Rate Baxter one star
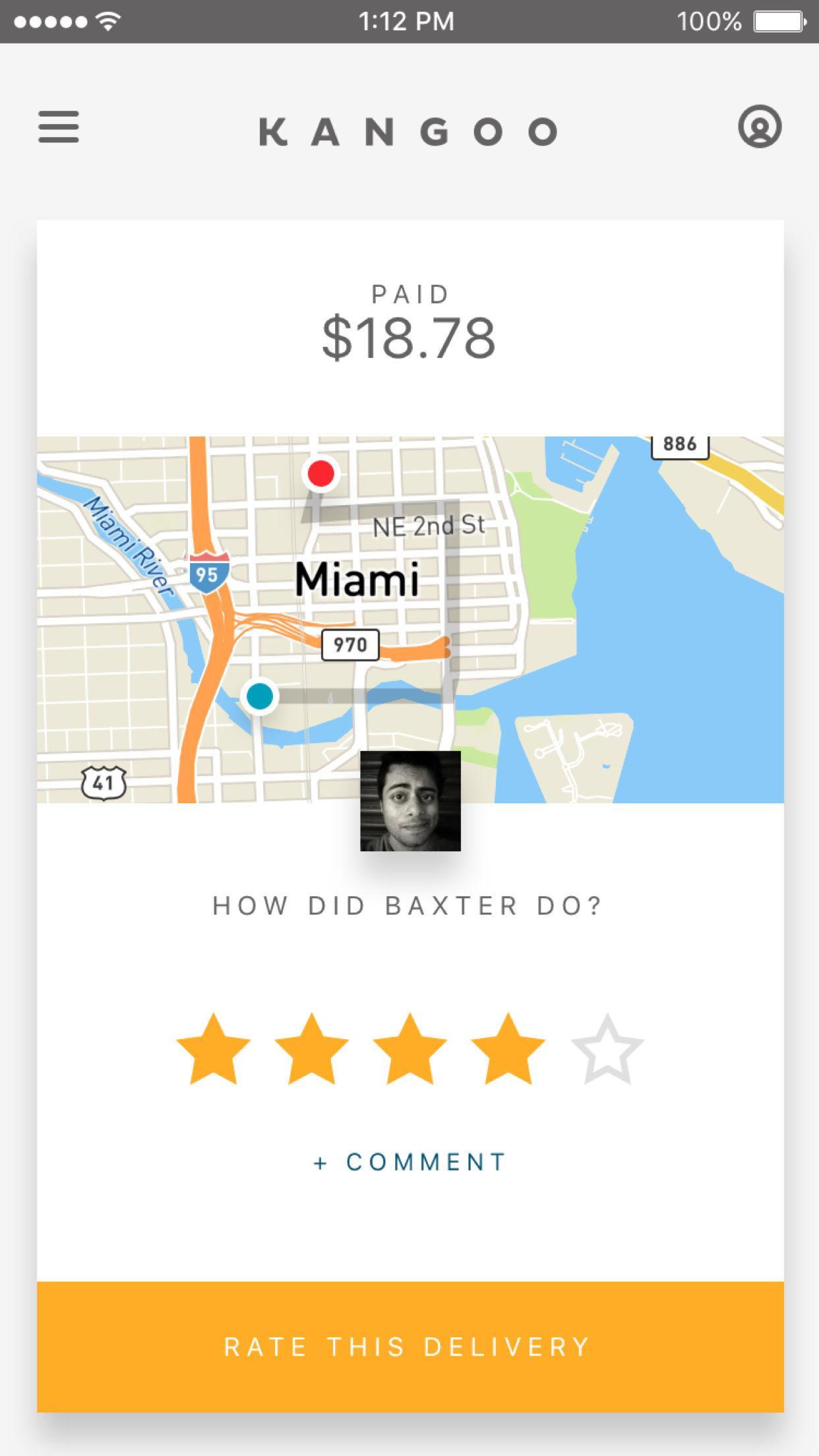 pyautogui.click(x=213, y=1050)
